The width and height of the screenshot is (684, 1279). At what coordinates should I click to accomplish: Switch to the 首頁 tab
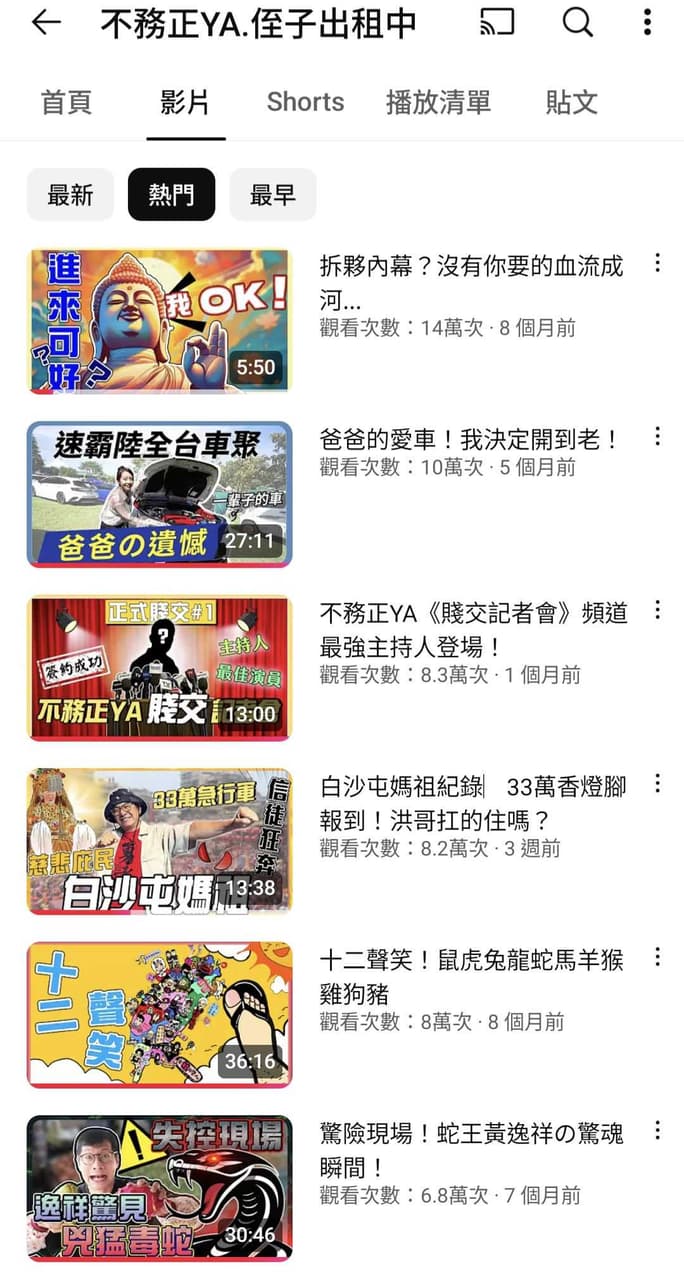[66, 102]
